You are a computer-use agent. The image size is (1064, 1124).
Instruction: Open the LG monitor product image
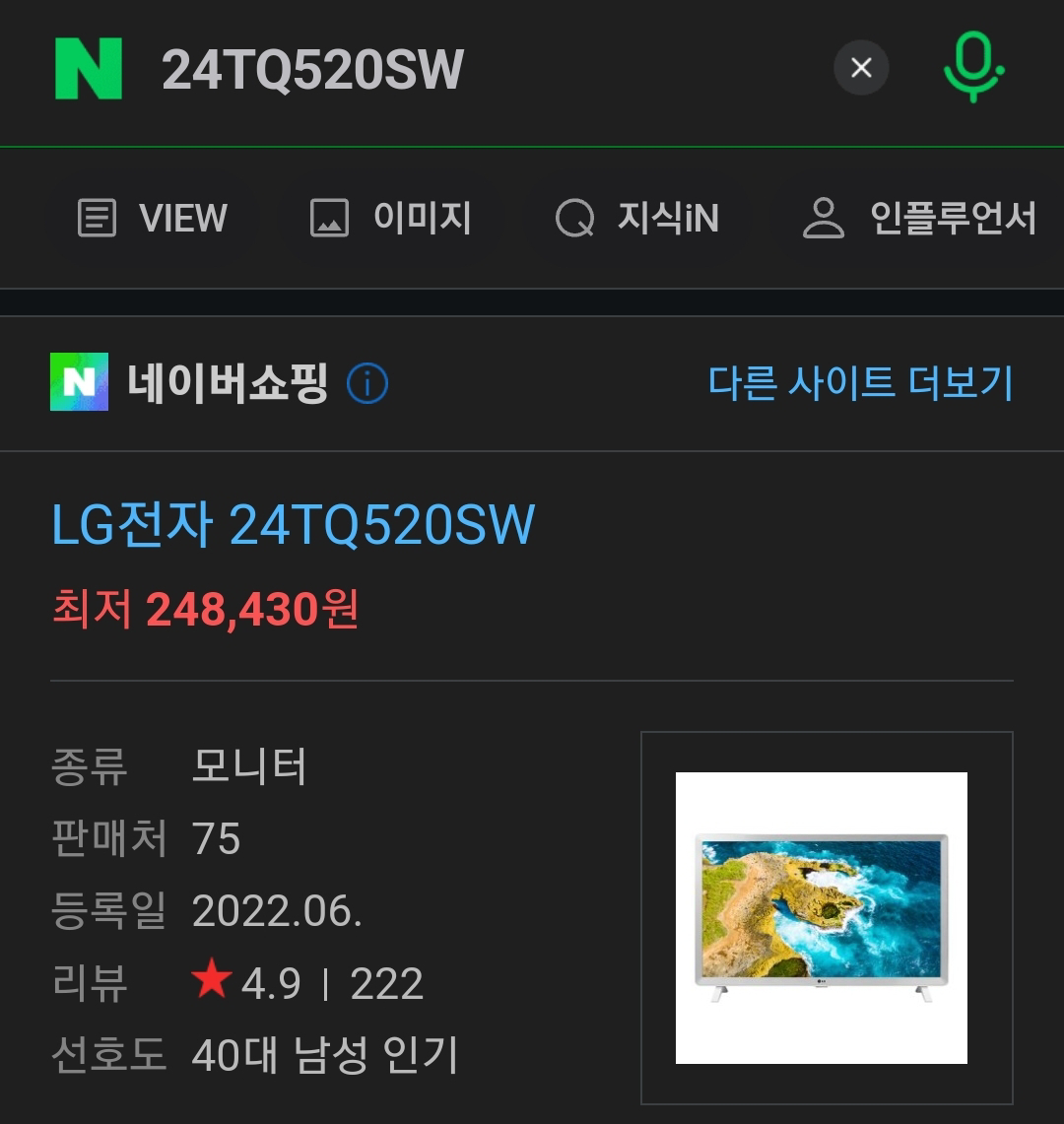[x=822, y=917]
